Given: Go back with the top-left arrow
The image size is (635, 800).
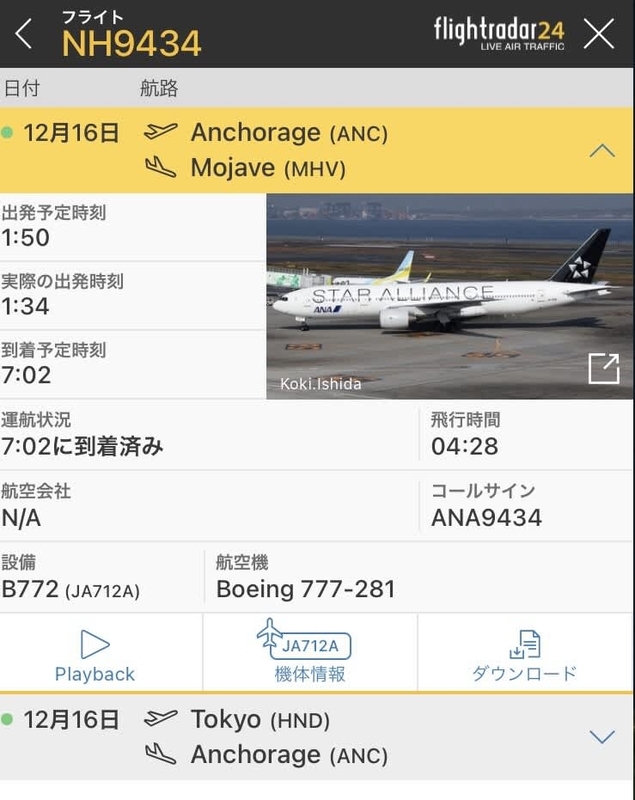Looking at the screenshot, I should click(x=24, y=34).
